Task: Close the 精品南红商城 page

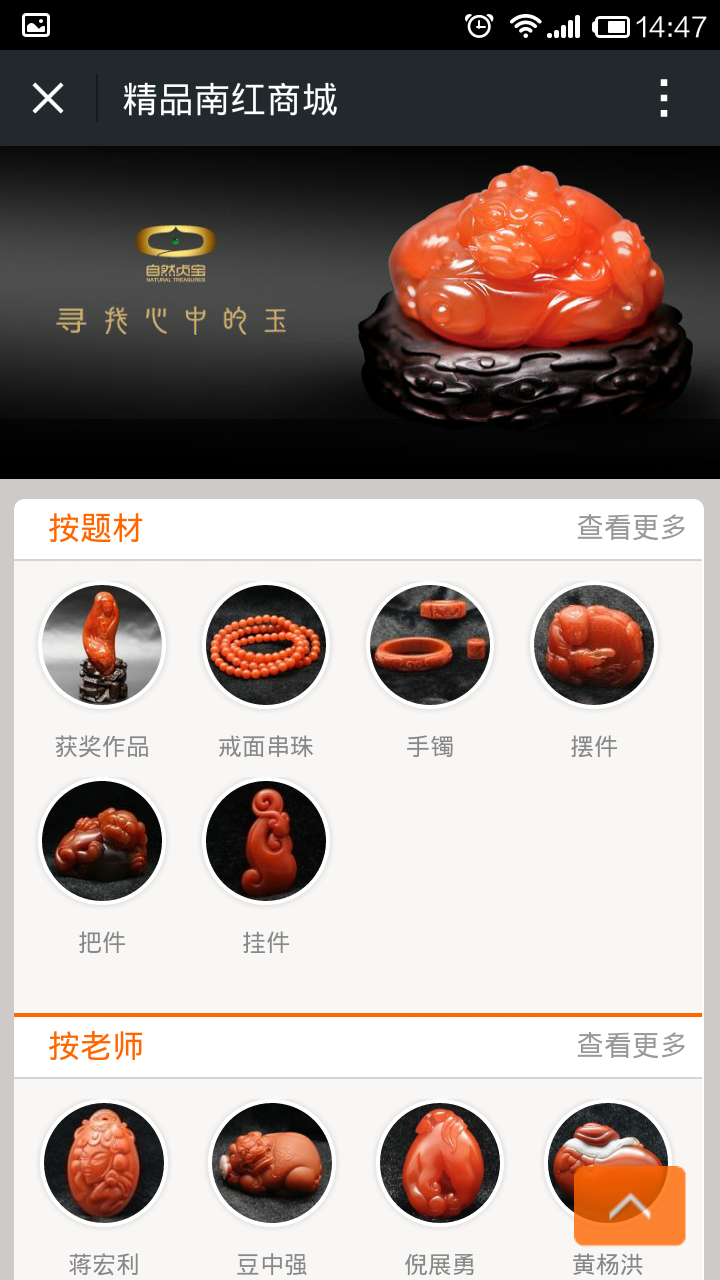Action: [48, 98]
